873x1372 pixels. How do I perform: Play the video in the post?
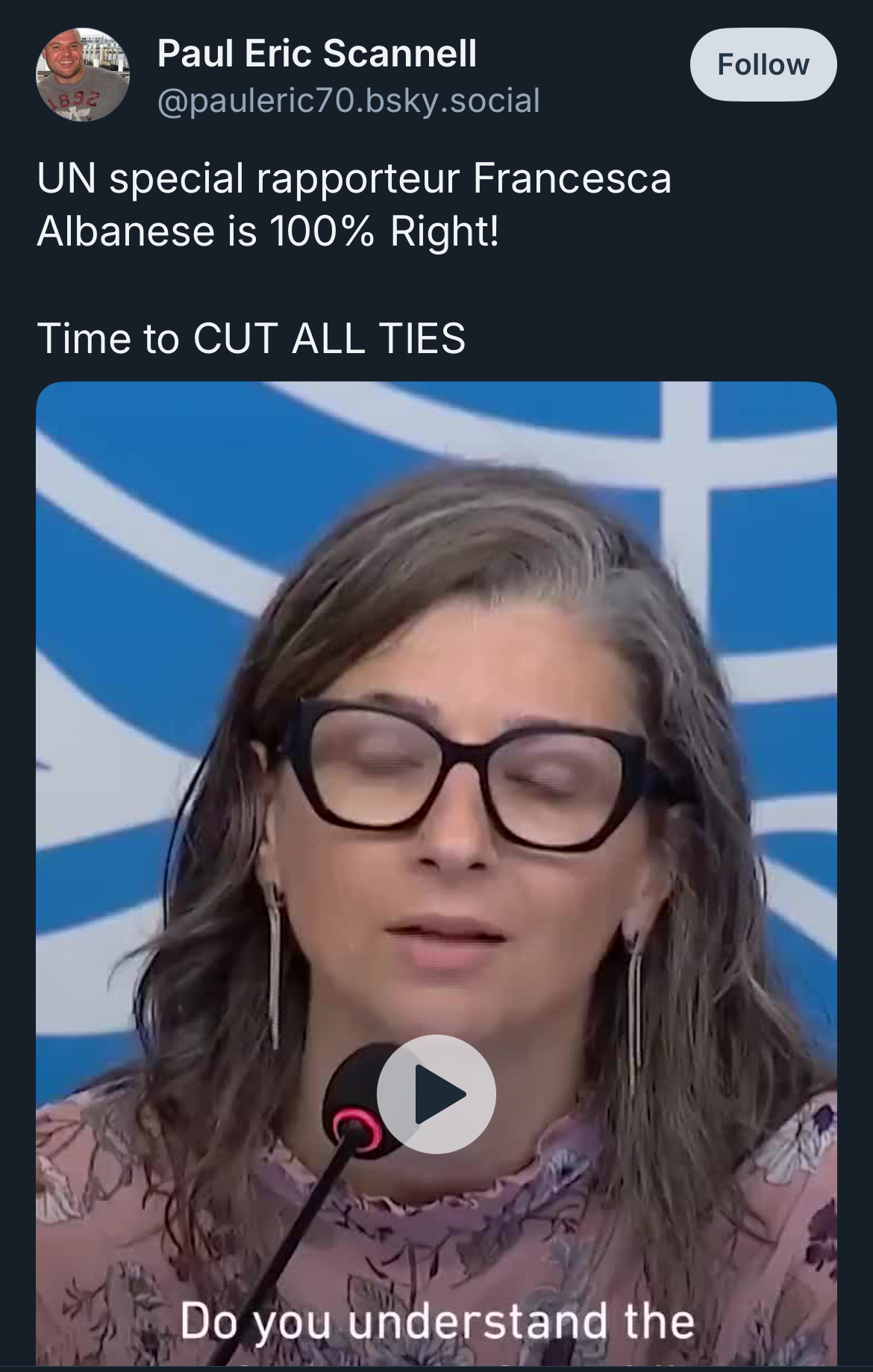[436, 1094]
